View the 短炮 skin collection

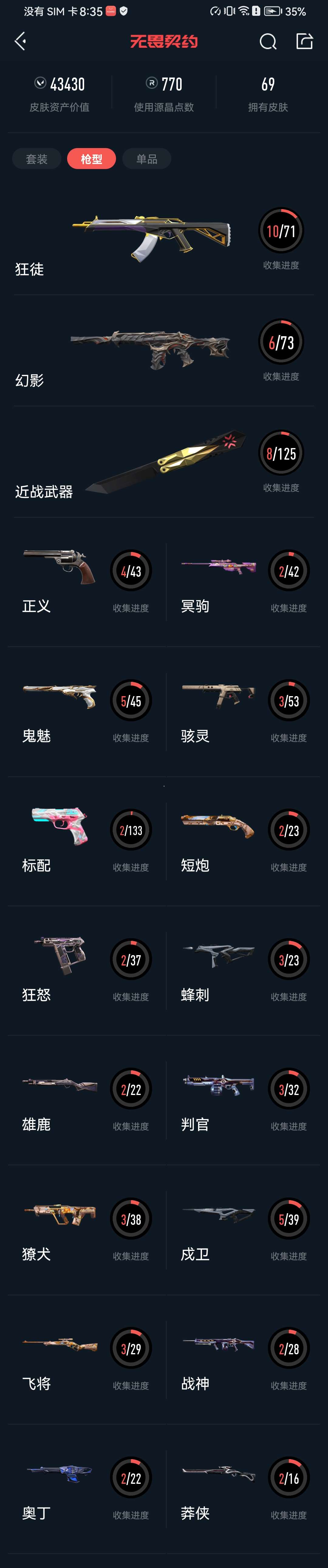(243, 841)
